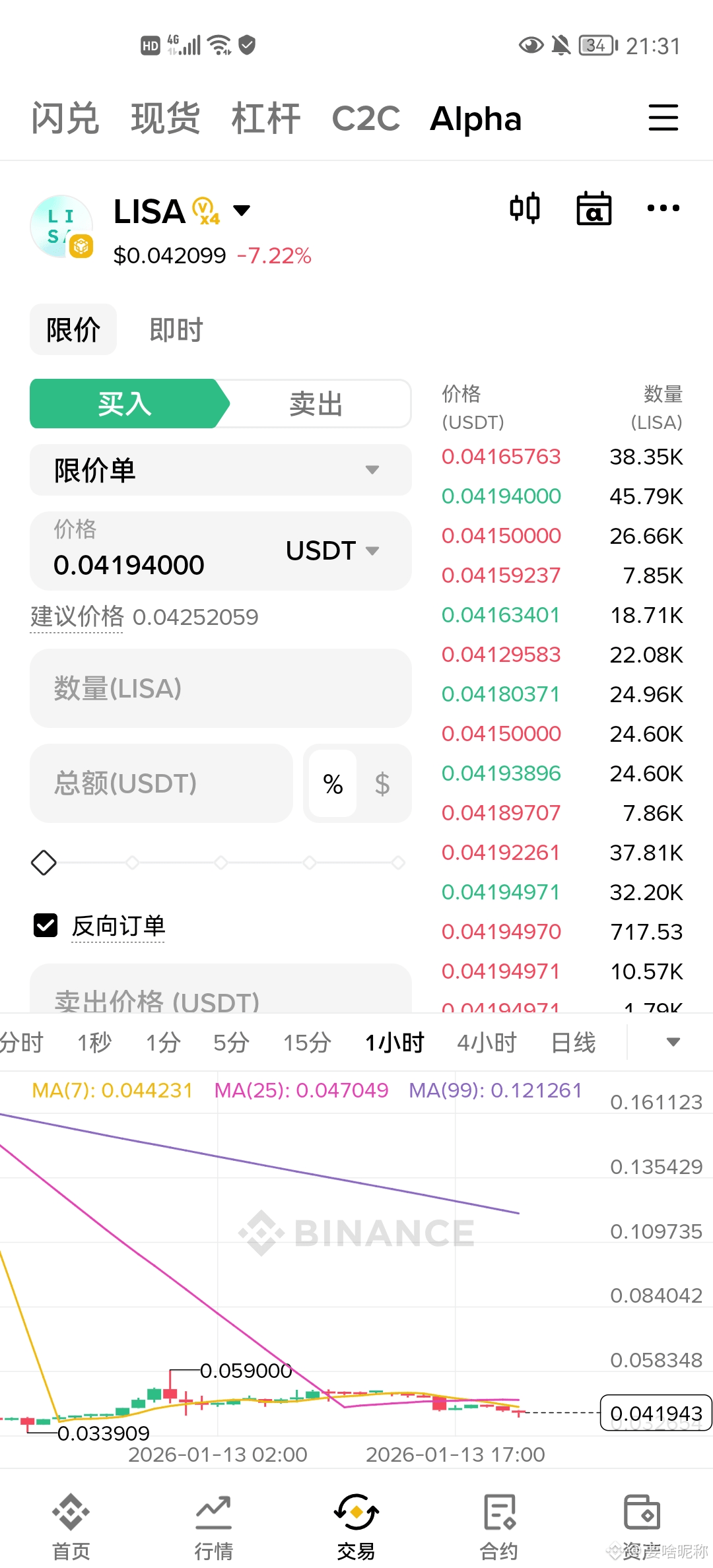
Task: Tap the 总额(USDT) input field
Action: (x=161, y=783)
